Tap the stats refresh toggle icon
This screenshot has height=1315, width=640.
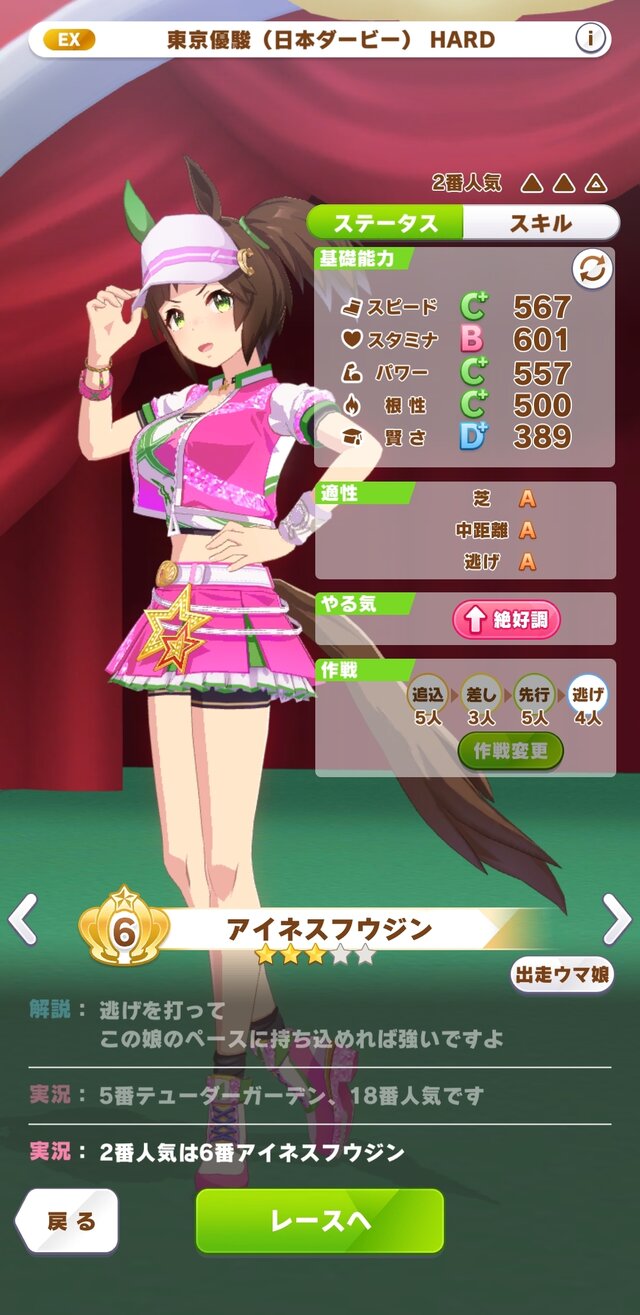tap(592, 269)
